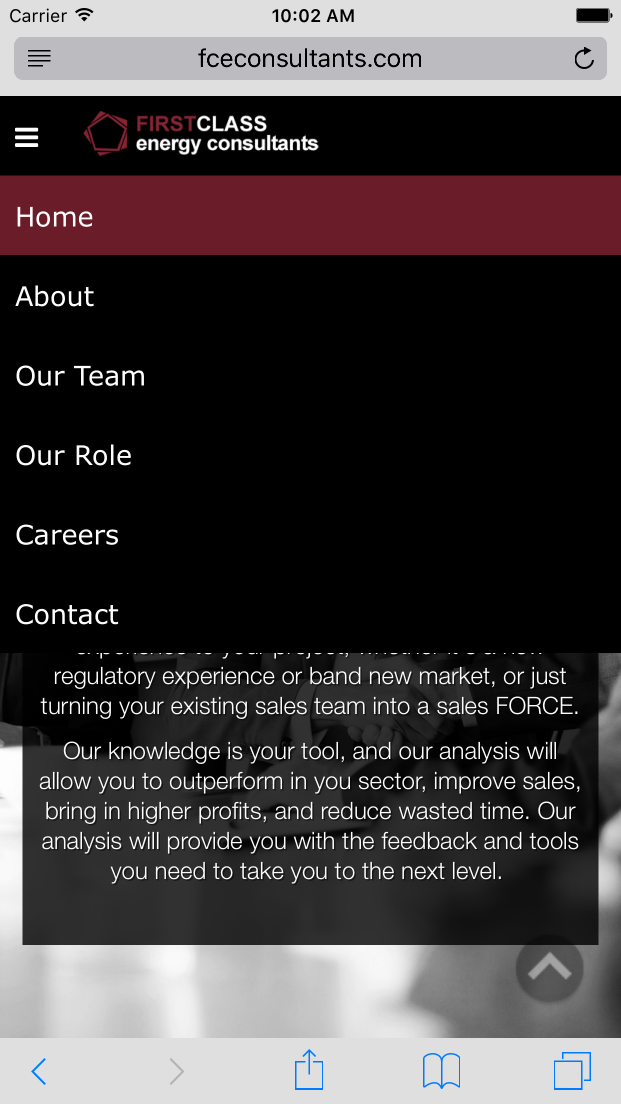Open the Contact page
Screen dimensions: 621x1104
click(67, 614)
